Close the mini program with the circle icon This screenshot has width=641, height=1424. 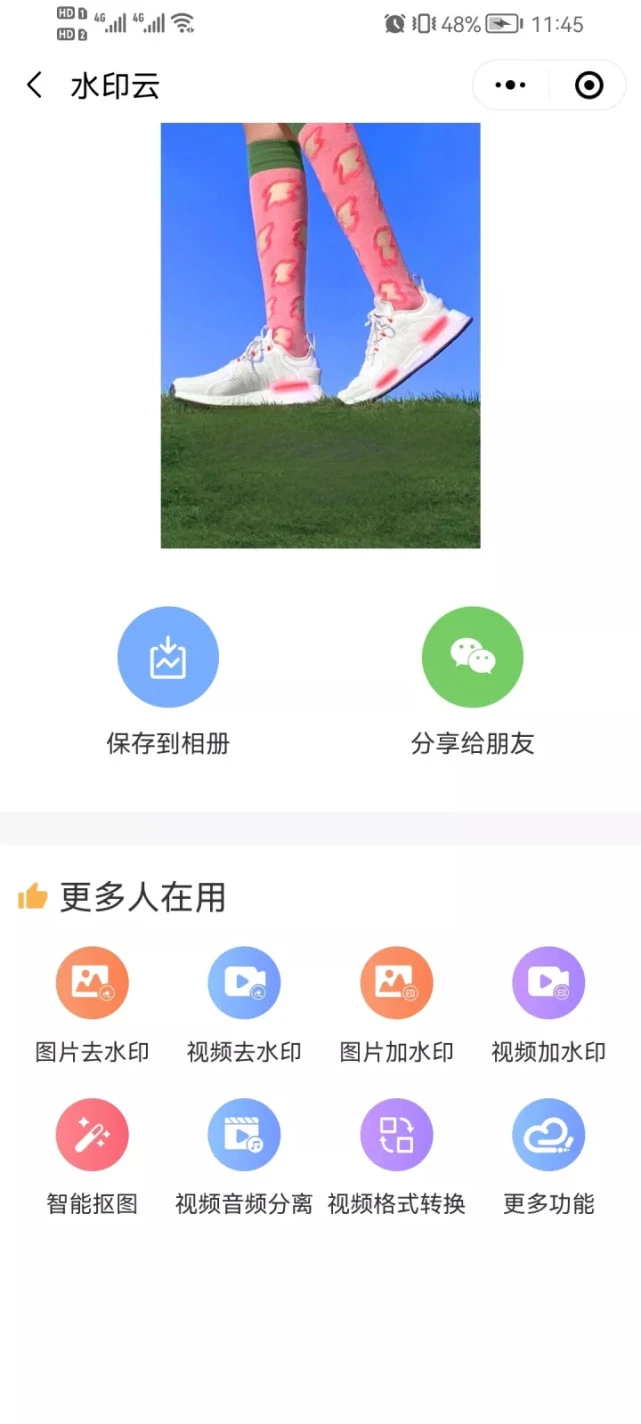click(x=589, y=85)
